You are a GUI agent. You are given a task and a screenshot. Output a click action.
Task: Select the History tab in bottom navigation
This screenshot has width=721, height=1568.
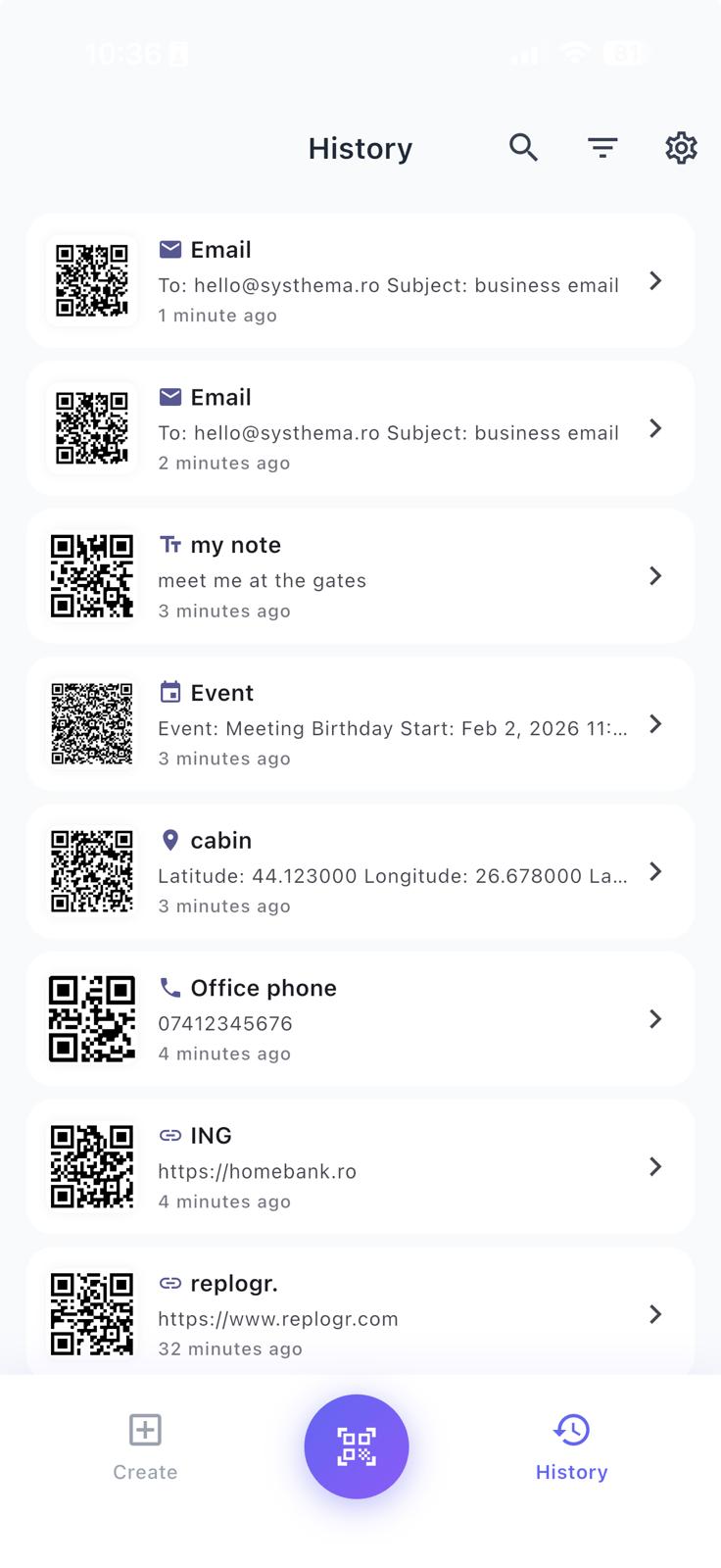click(571, 1447)
